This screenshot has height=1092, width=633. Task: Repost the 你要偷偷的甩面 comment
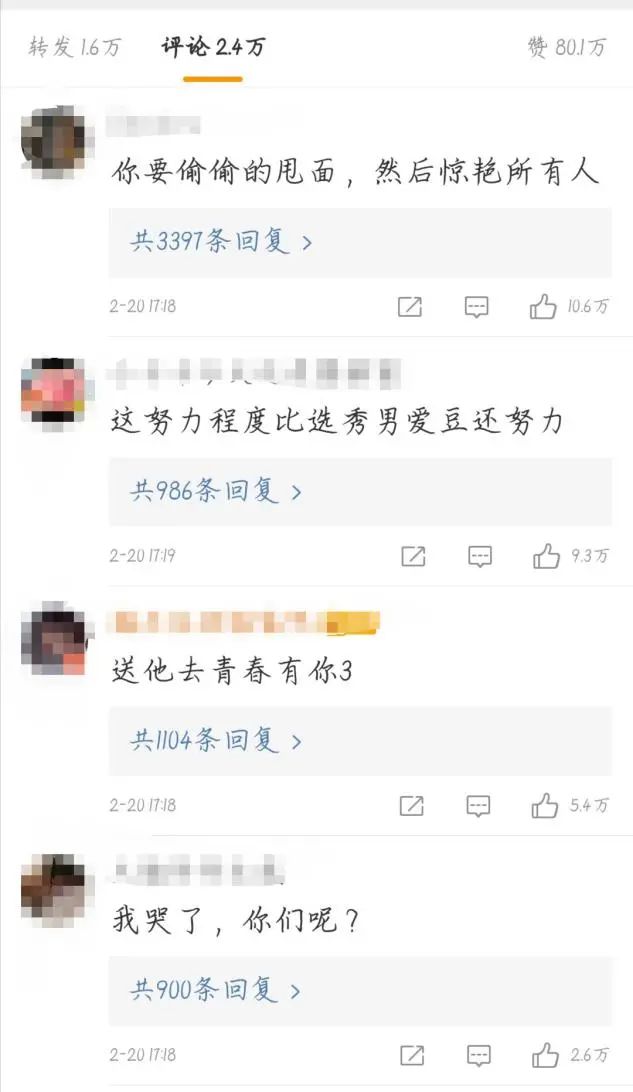(410, 307)
